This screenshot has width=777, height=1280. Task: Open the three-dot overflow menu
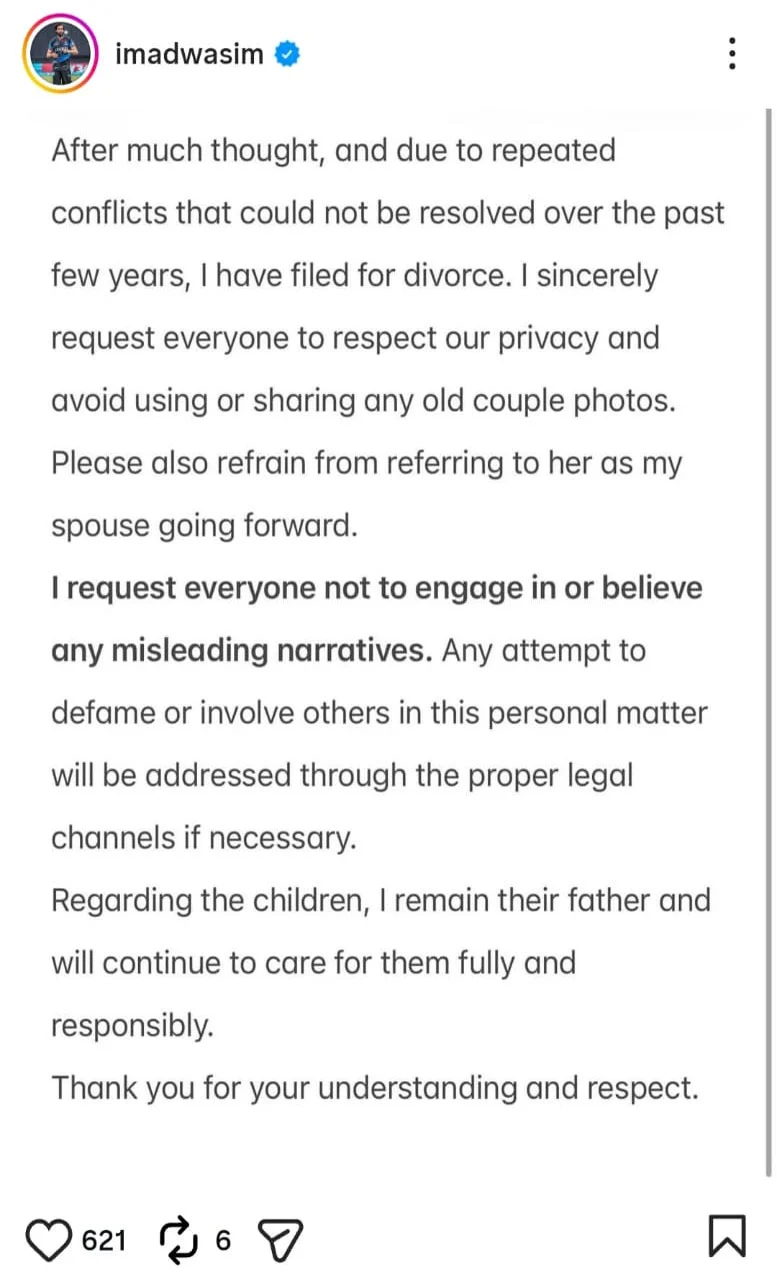tap(733, 53)
